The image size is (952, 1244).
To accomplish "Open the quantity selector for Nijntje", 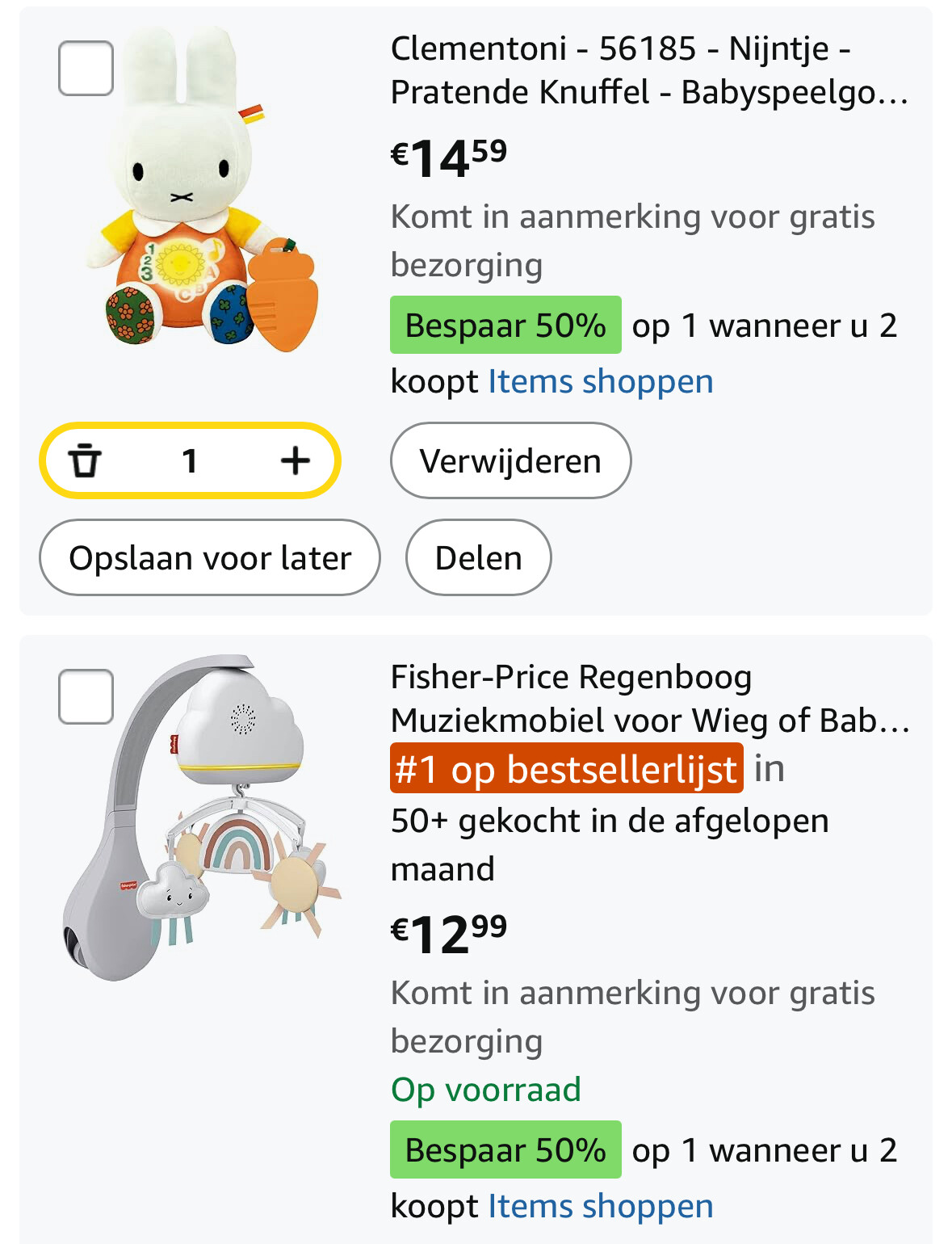I will [191, 460].
